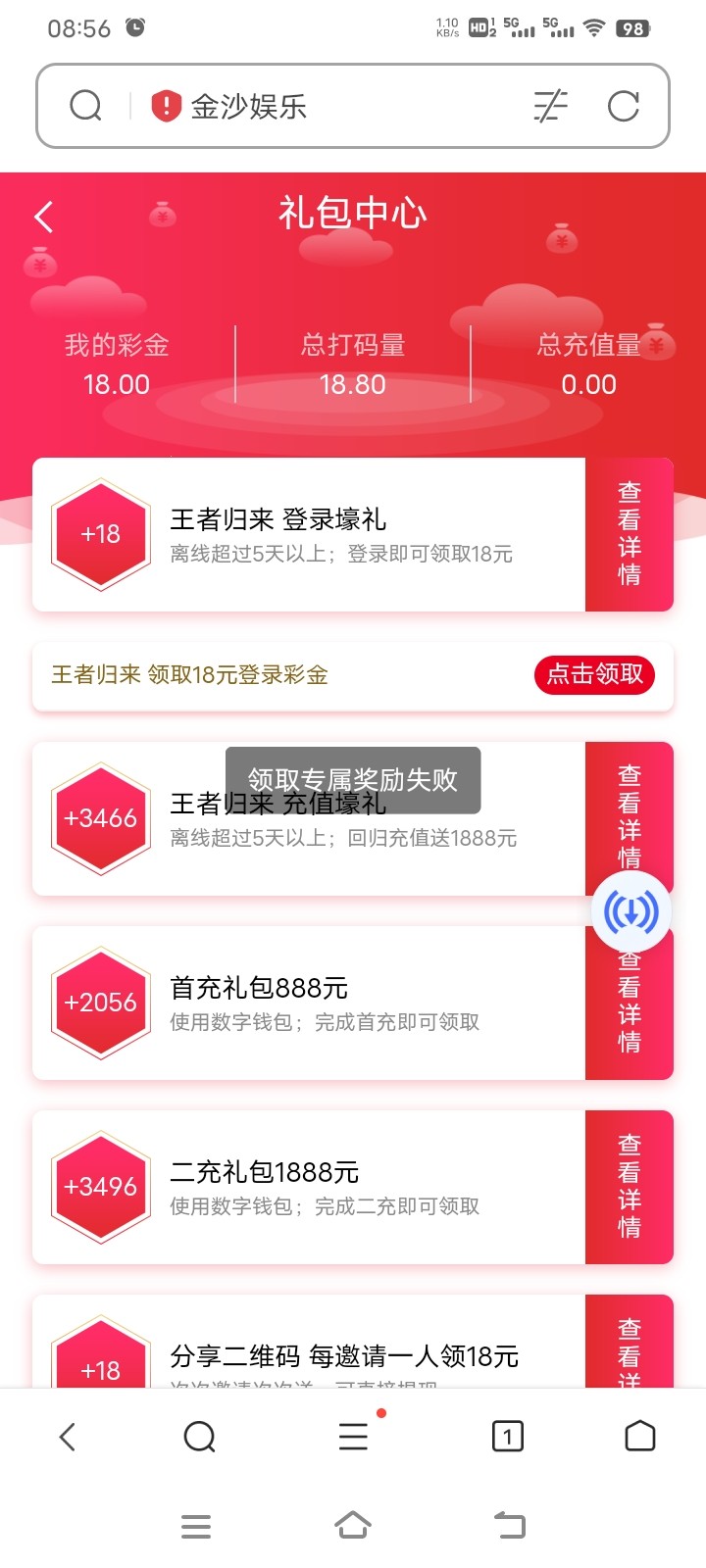Navigate back using browser bottom bar arrow
Viewport: 706px width, 1568px height.
point(67,1437)
